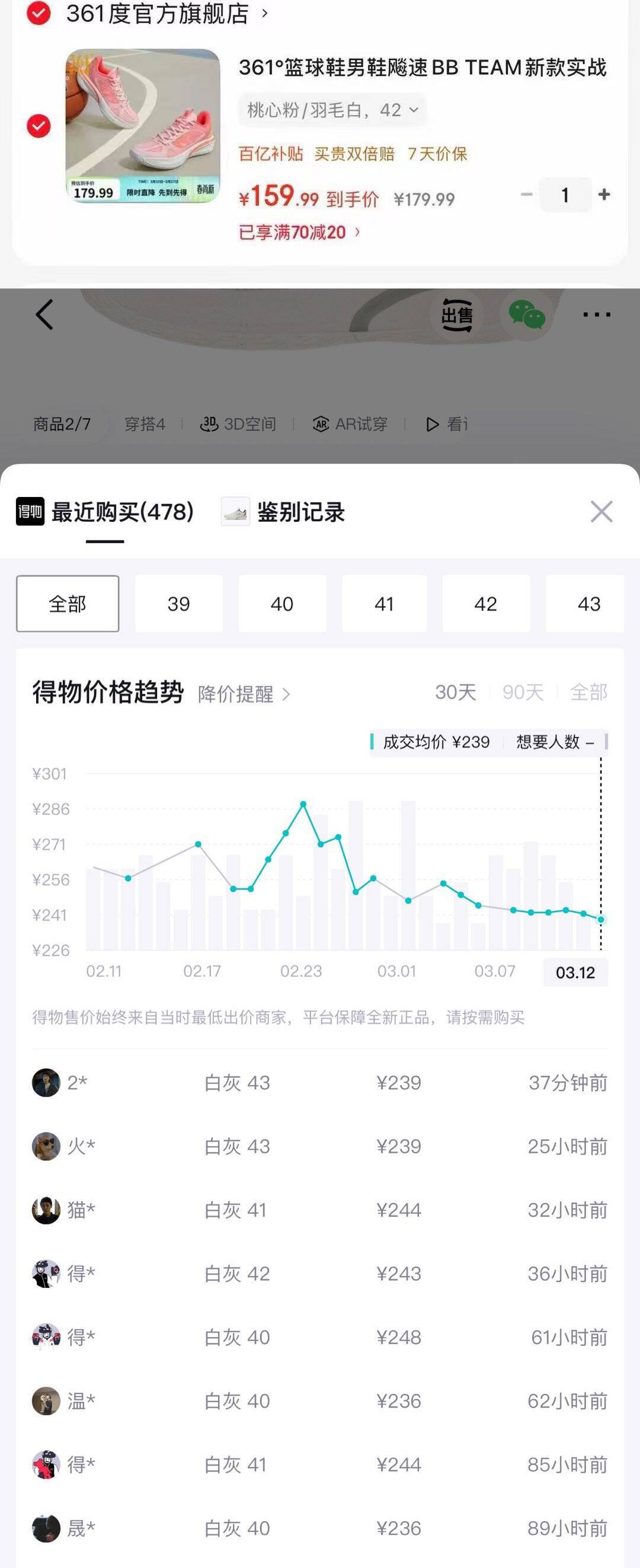Close the 最近购买 price panel
This screenshot has width=640, height=1568.
tap(601, 512)
